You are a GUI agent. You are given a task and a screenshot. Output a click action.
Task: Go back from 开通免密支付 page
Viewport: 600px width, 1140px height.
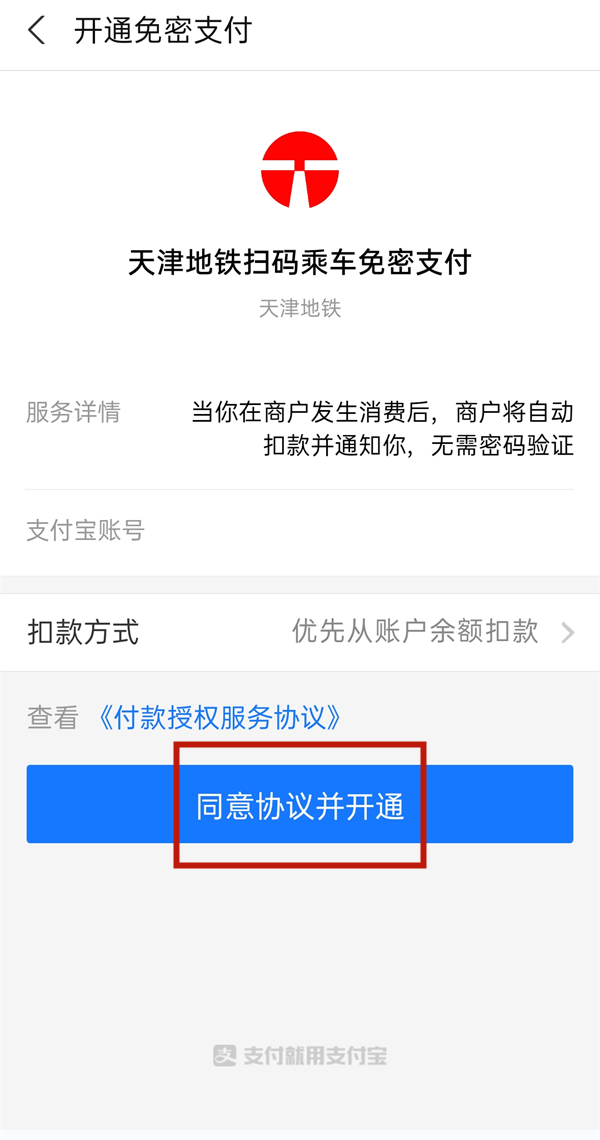coord(37,31)
